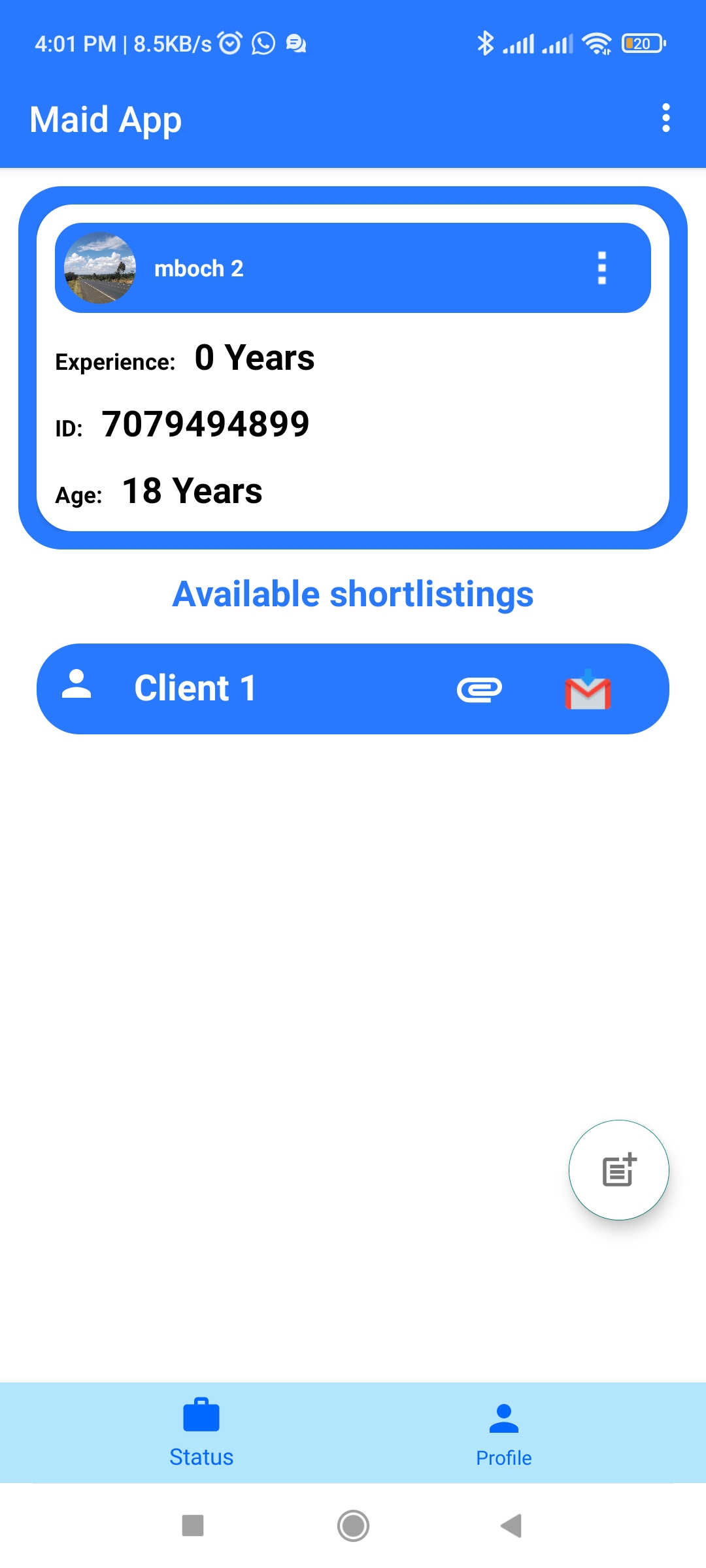Tap the ID number 7079494899
Image resolution: width=706 pixels, height=1568 pixels.
click(205, 423)
